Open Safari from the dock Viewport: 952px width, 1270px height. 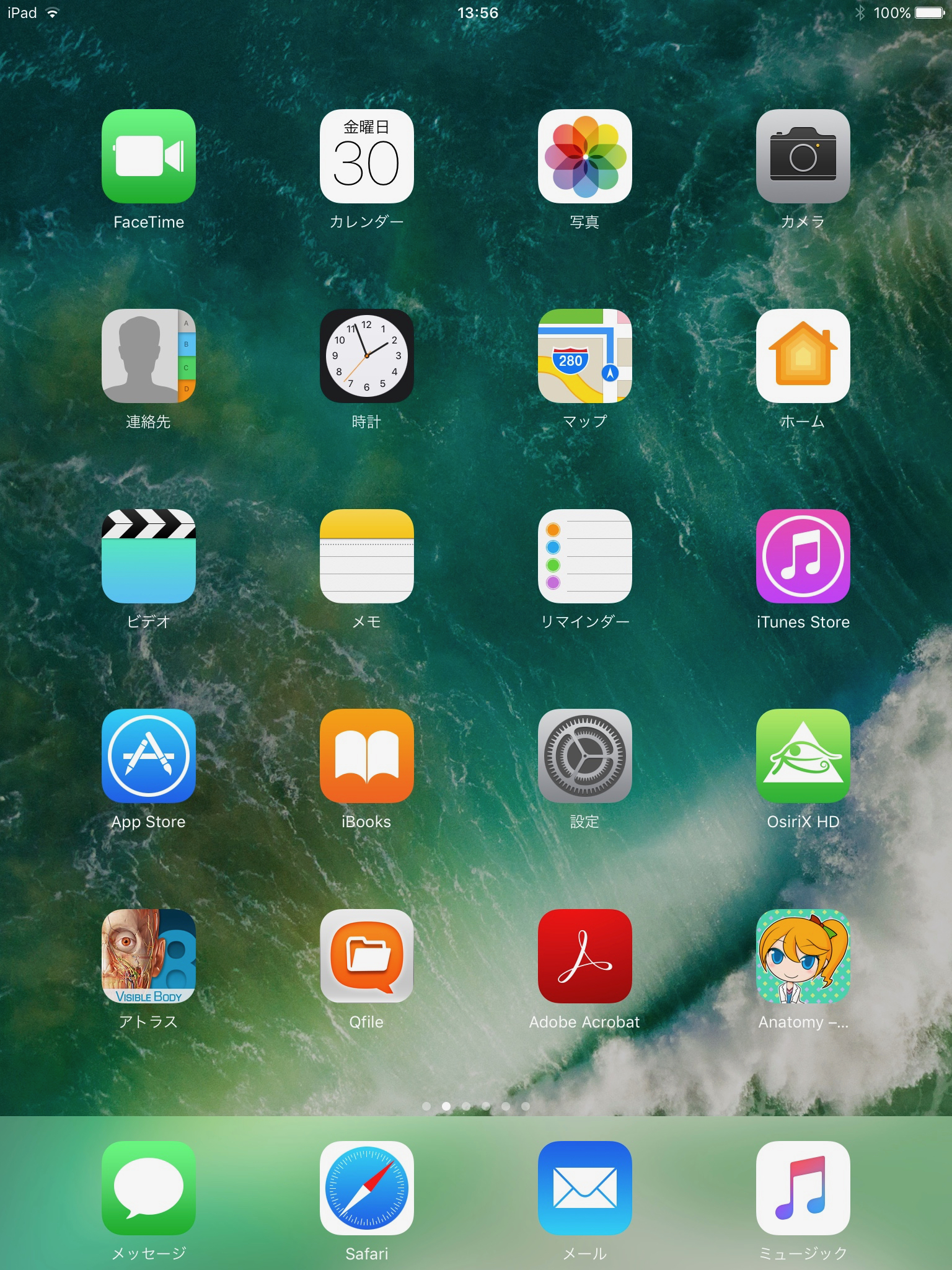[x=367, y=1188]
